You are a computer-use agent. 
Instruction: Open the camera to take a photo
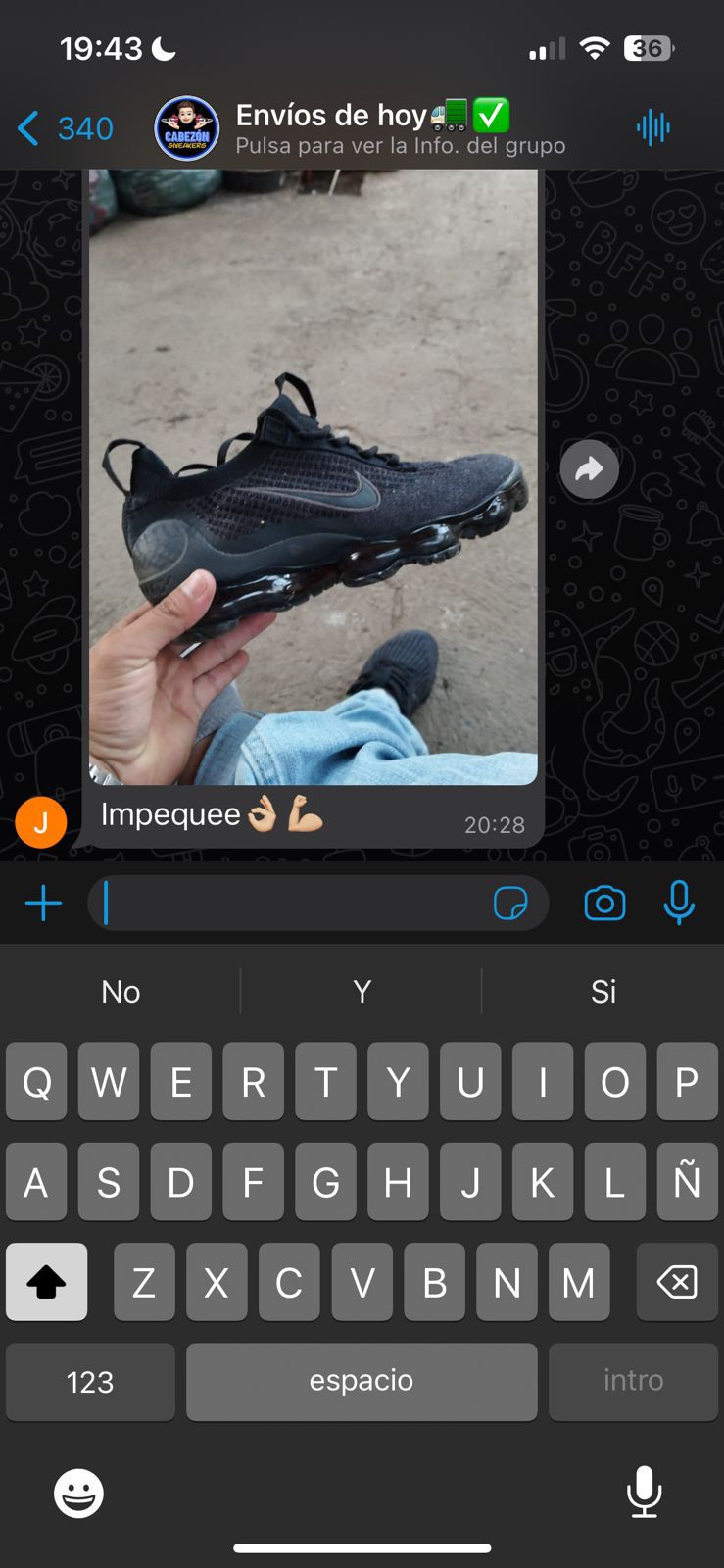(x=604, y=904)
